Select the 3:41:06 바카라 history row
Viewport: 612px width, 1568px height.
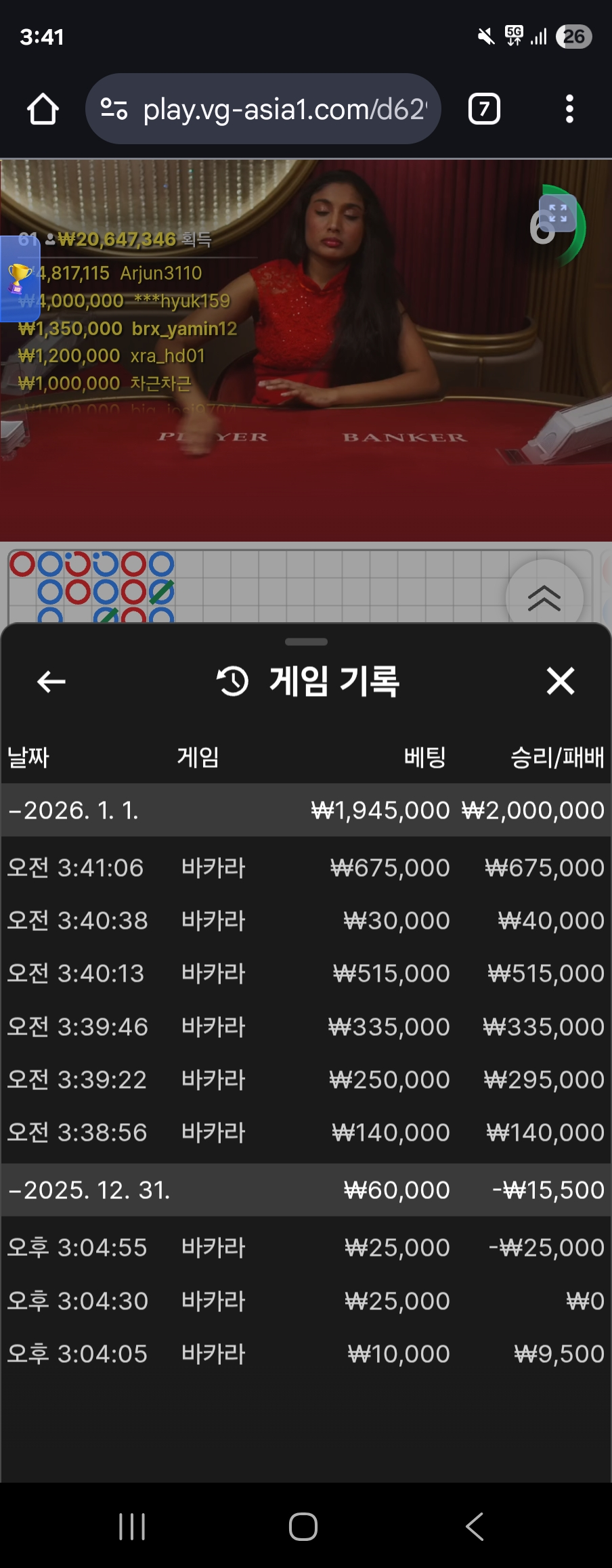pyautogui.click(x=305, y=867)
